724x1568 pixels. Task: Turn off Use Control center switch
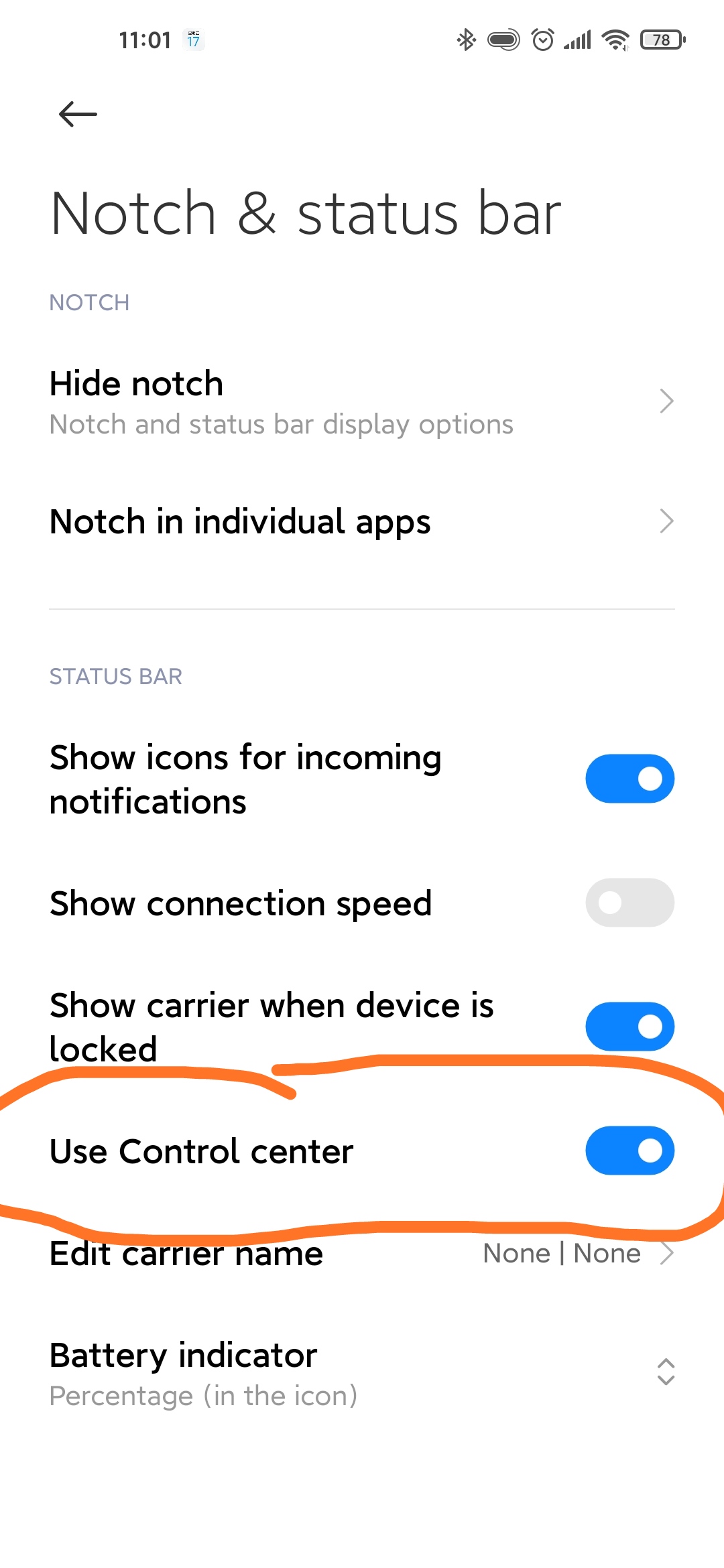[629, 1151]
